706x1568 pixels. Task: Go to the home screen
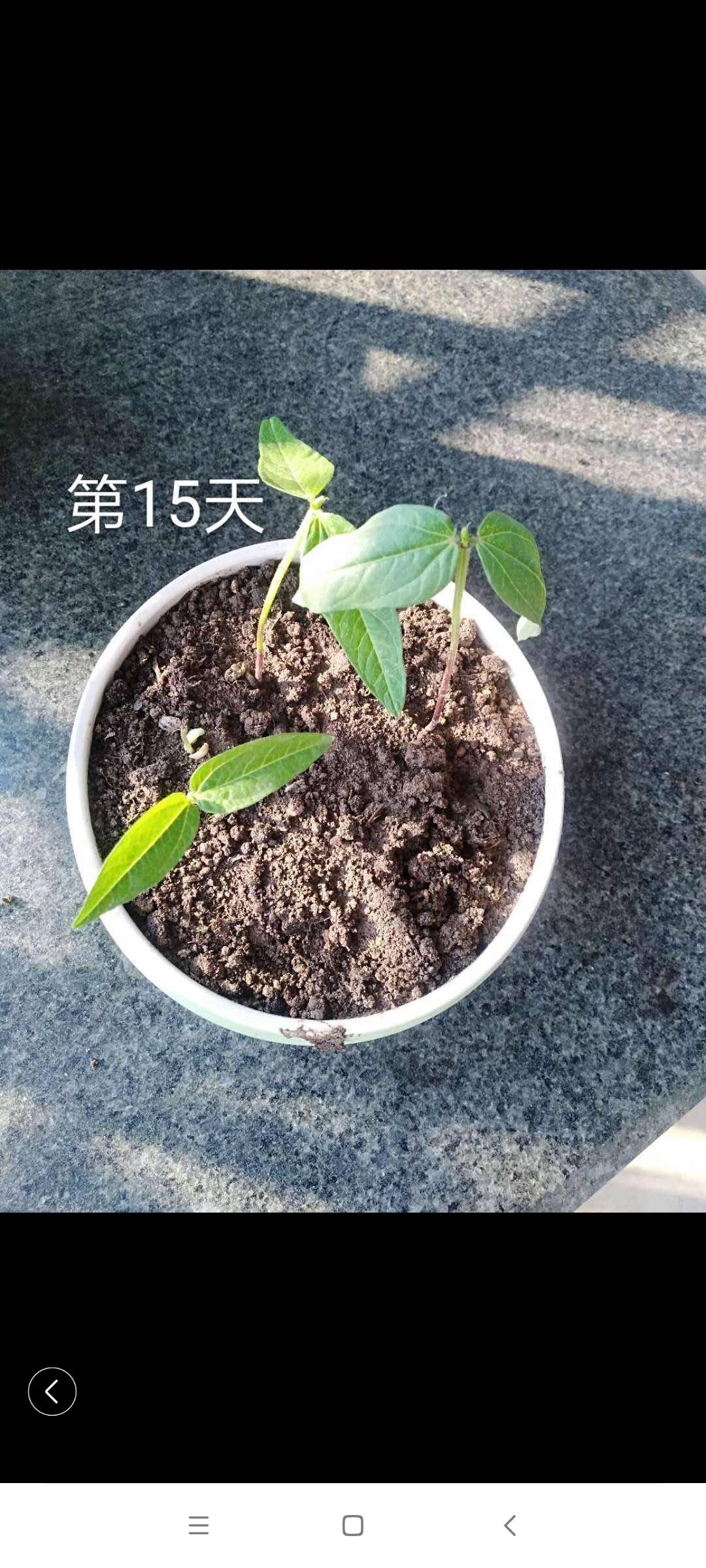point(353,1526)
